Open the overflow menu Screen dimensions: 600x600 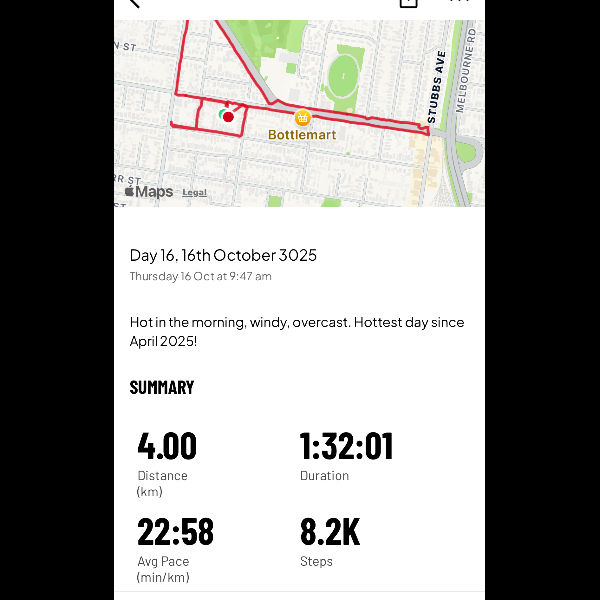point(459,2)
